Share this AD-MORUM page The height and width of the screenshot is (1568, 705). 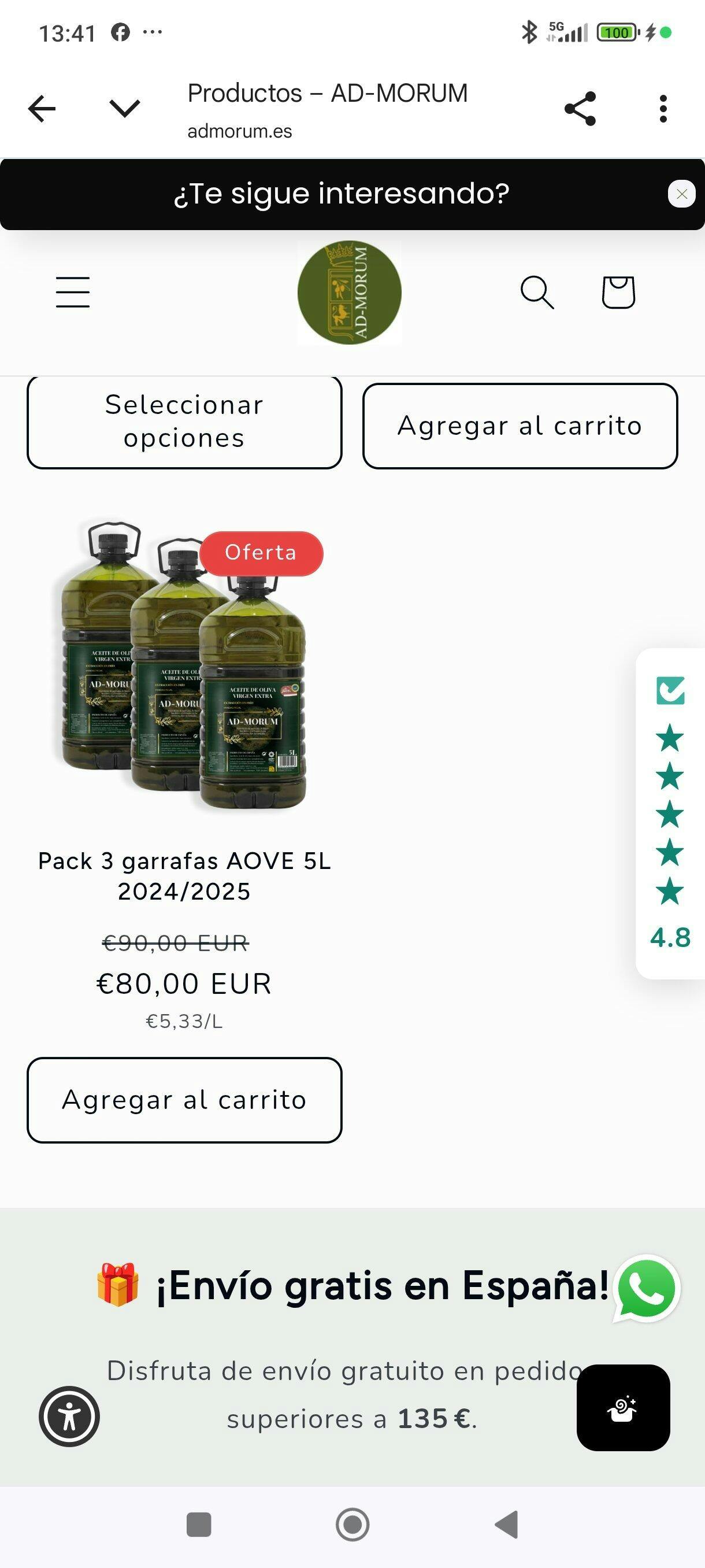[x=580, y=109]
